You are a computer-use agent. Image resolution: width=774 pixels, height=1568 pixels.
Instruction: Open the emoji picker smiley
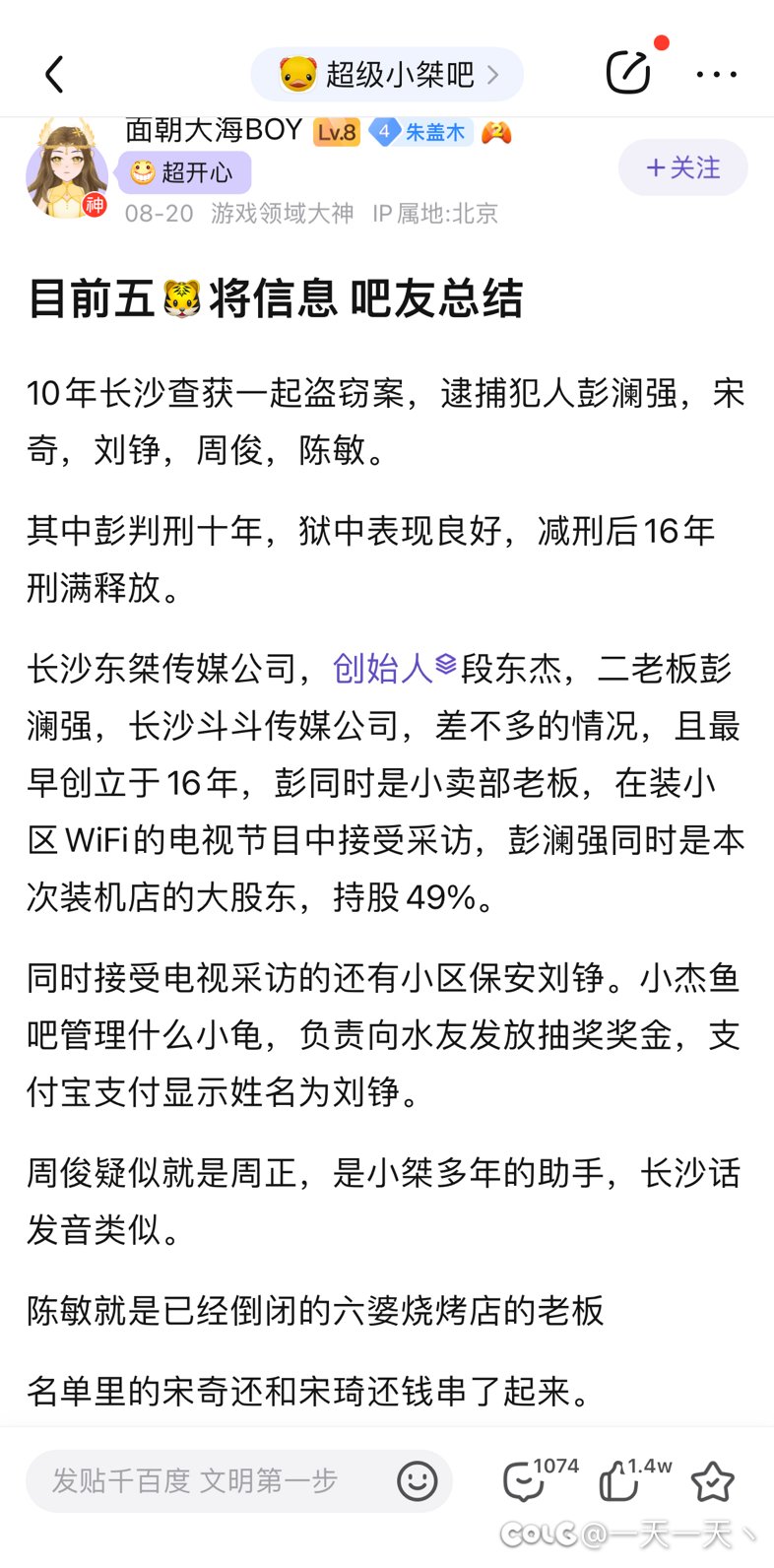(x=418, y=1480)
